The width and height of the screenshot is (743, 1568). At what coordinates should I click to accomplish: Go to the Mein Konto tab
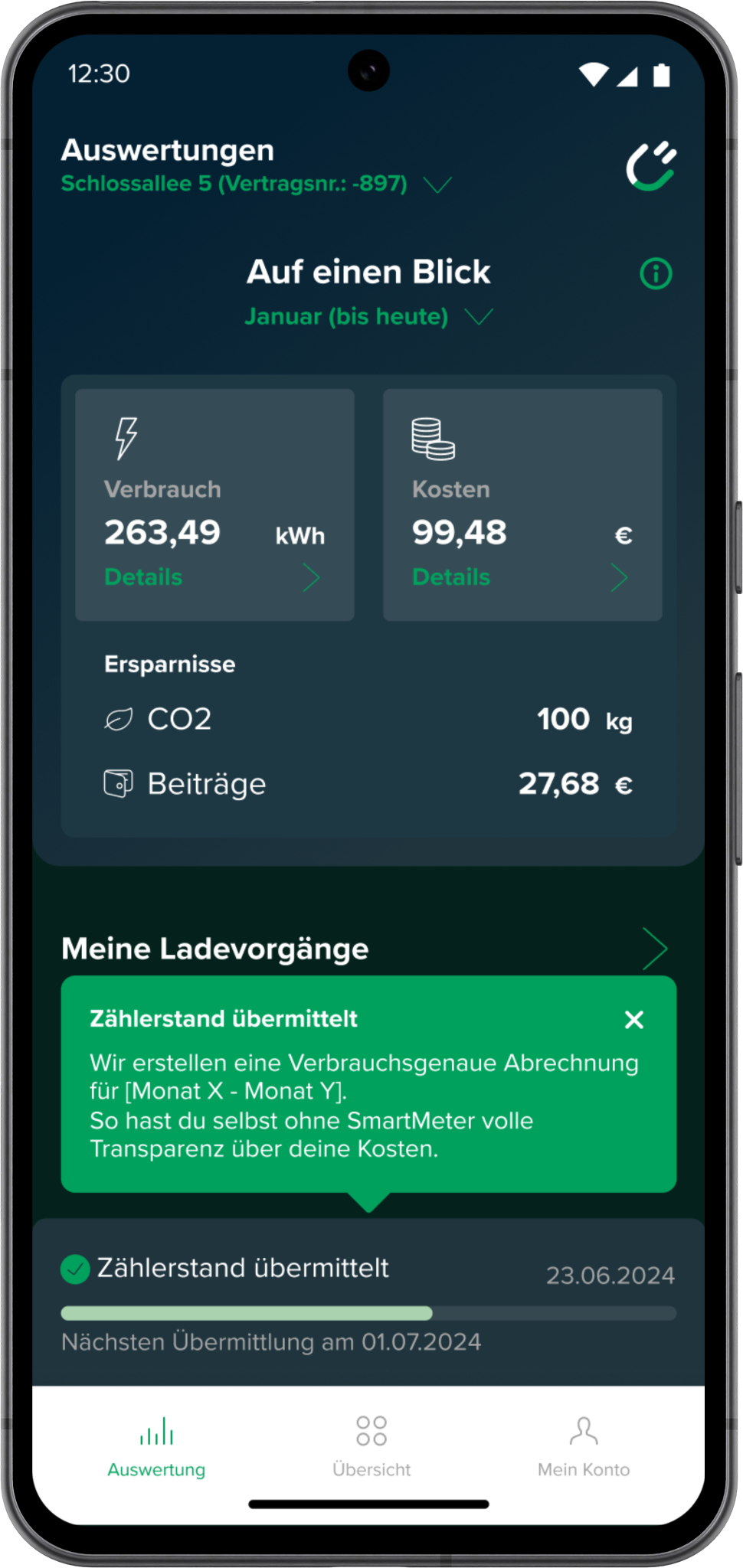tap(584, 1445)
